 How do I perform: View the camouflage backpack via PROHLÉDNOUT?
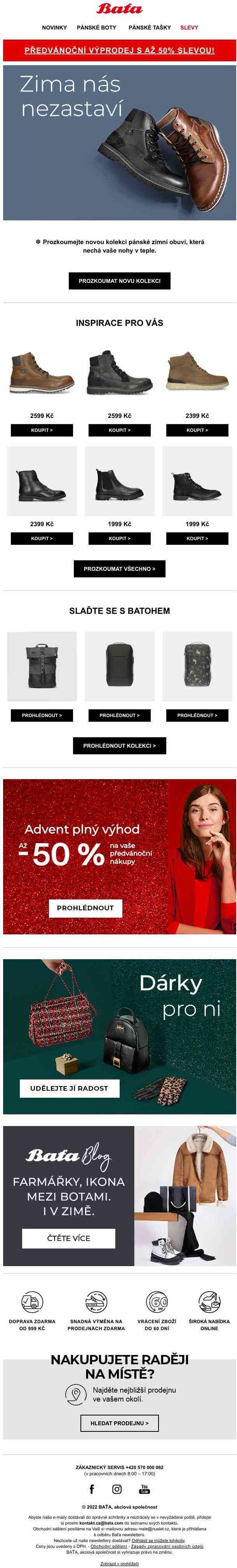pos(197,715)
